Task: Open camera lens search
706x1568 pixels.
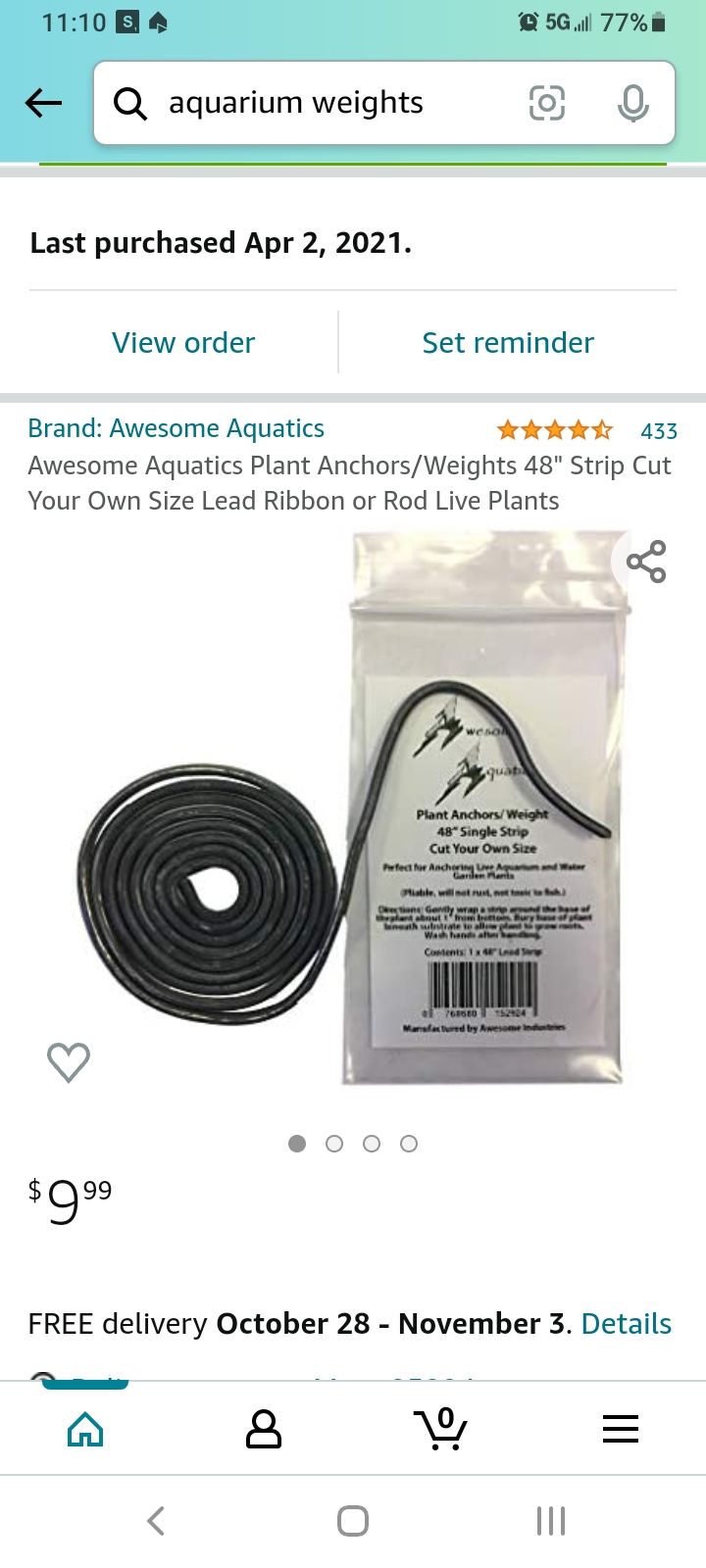Action: point(546,103)
